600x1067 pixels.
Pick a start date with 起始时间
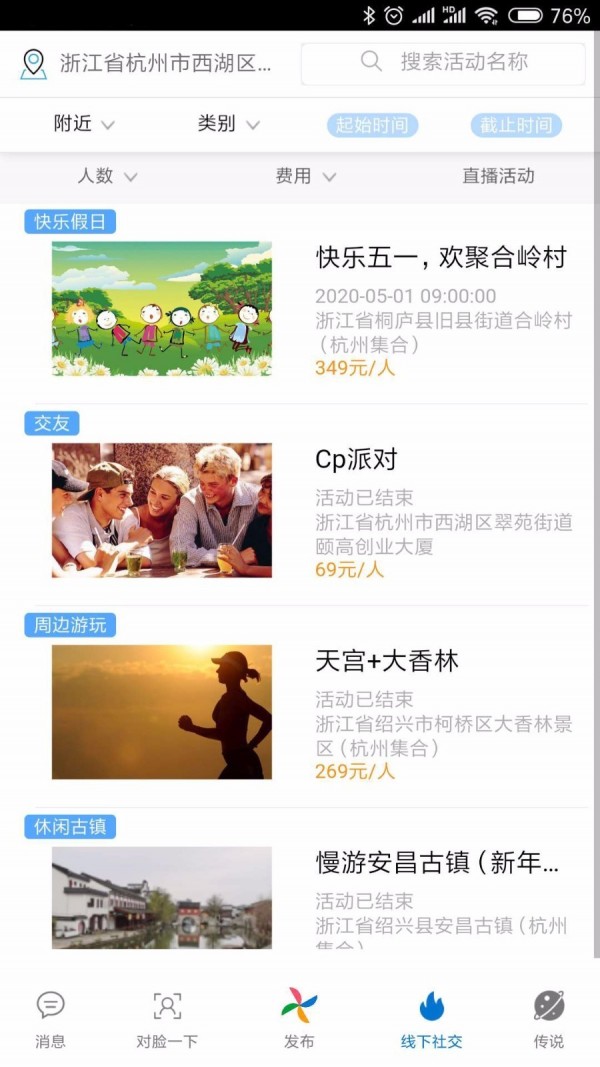[x=372, y=125]
